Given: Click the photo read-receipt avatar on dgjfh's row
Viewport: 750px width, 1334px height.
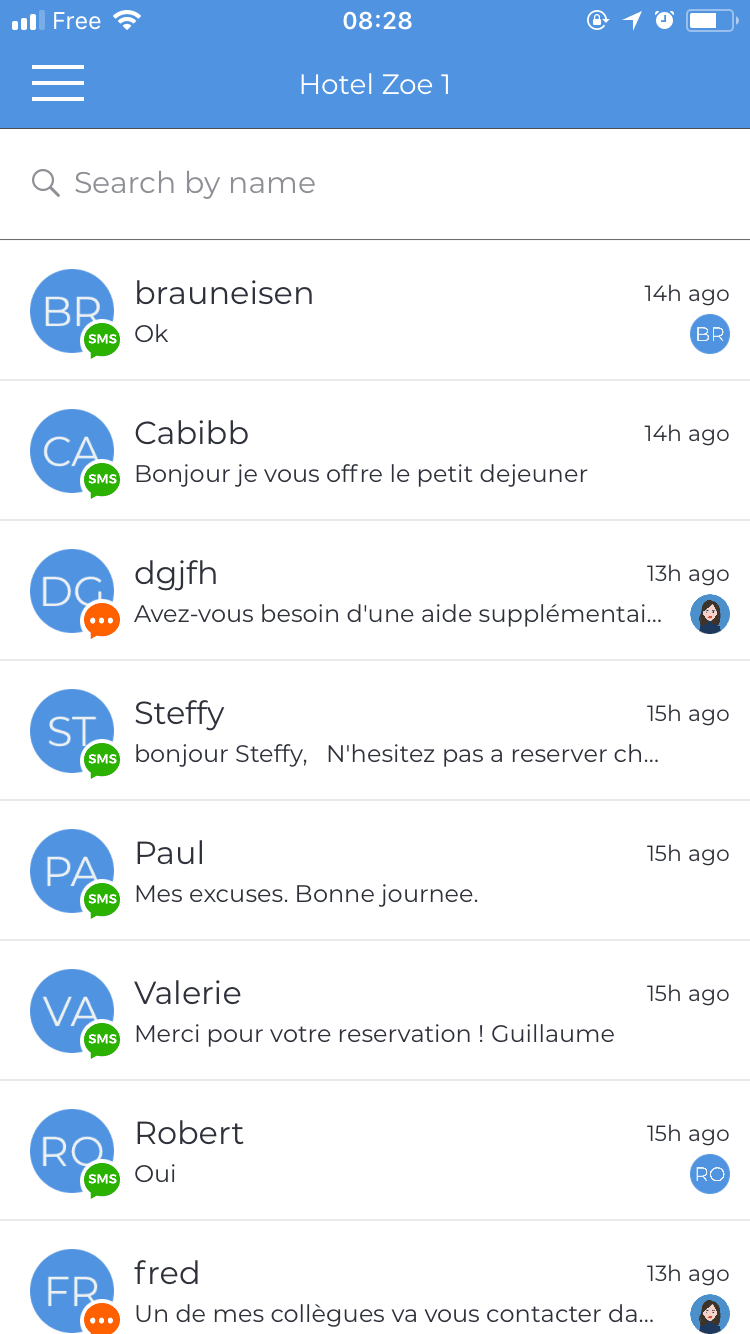Looking at the screenshot, I should 710,613.
